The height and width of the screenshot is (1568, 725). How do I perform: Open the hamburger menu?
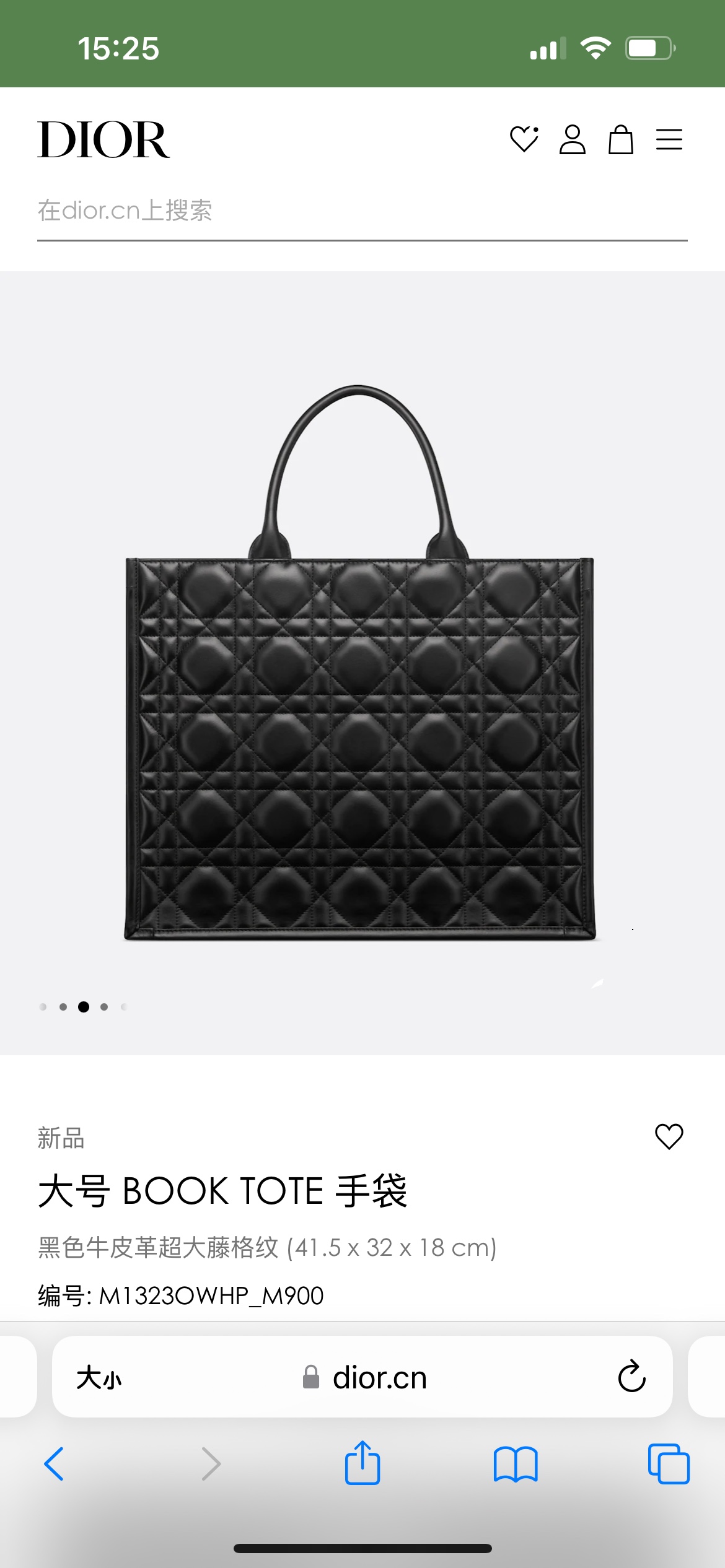(x=669, y=139)
